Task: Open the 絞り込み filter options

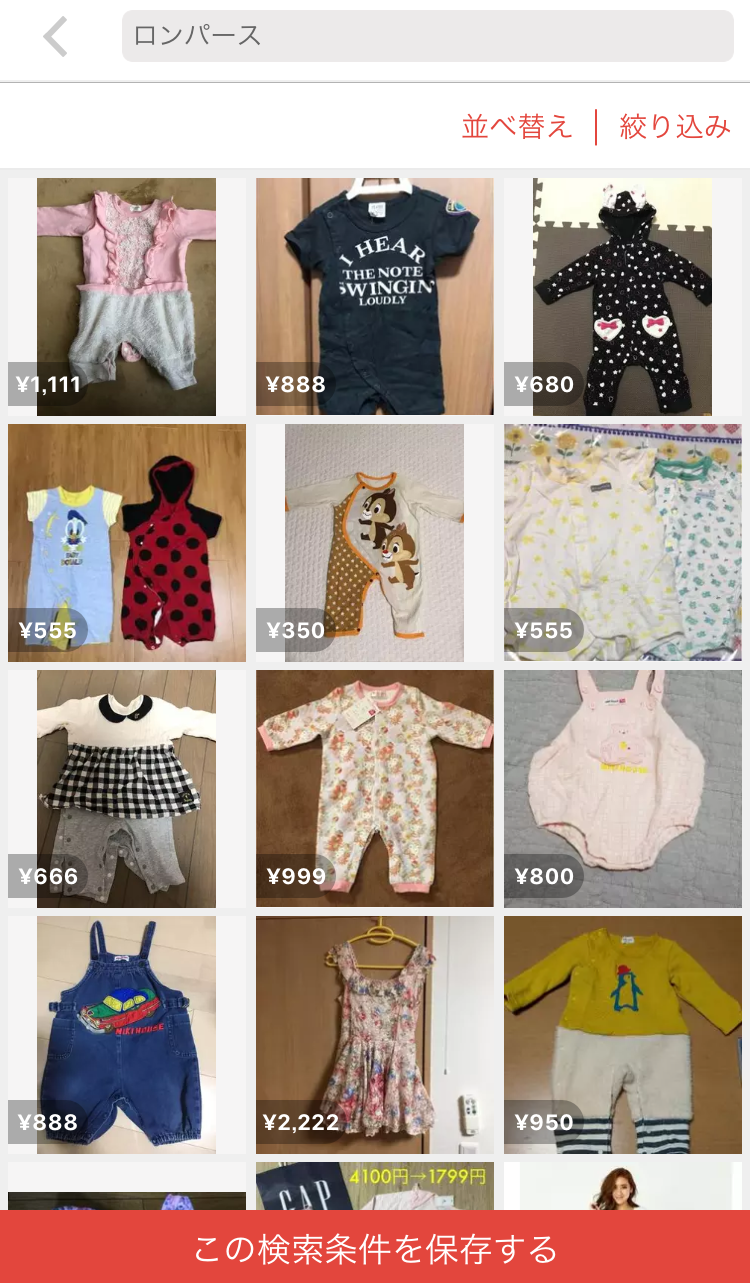Action: 675,127
